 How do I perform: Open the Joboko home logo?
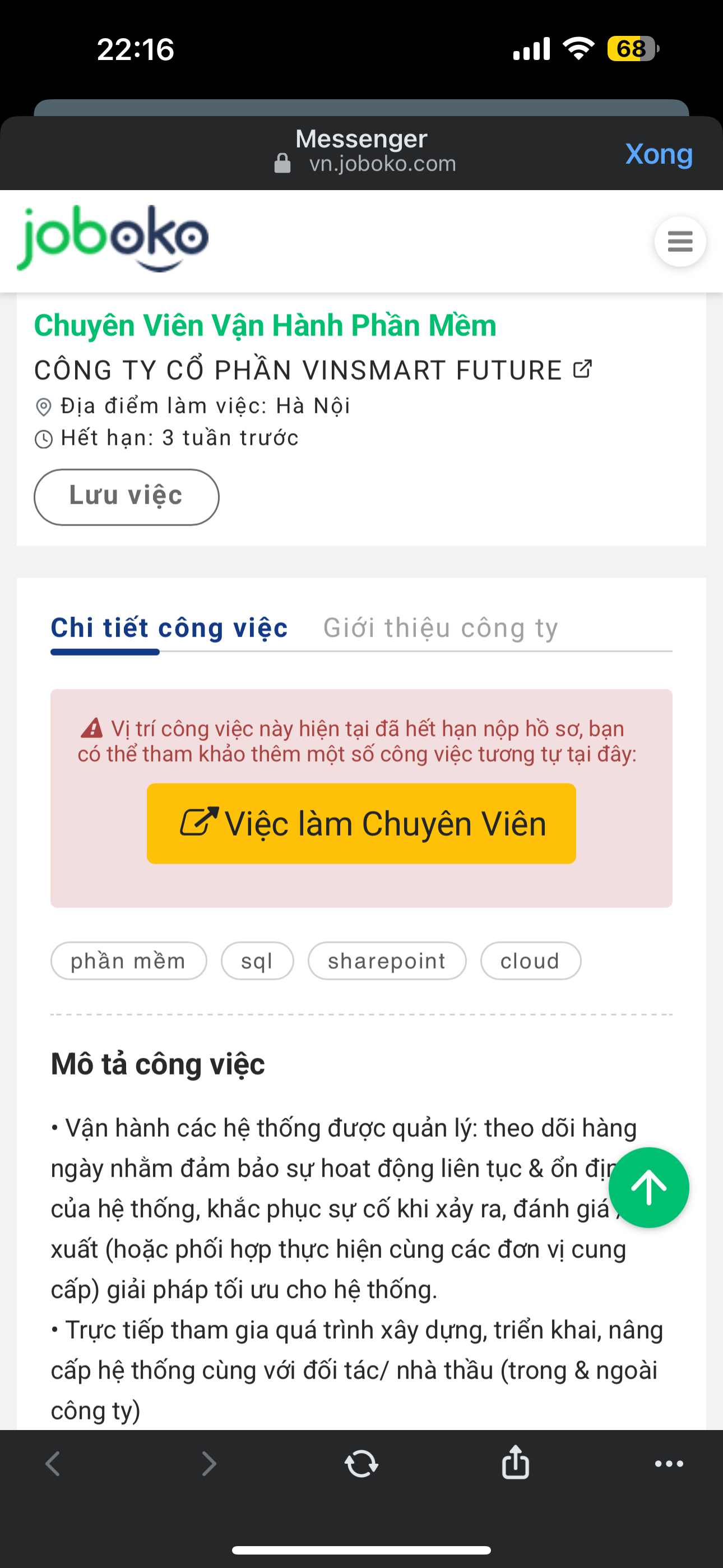click(113, 238)
